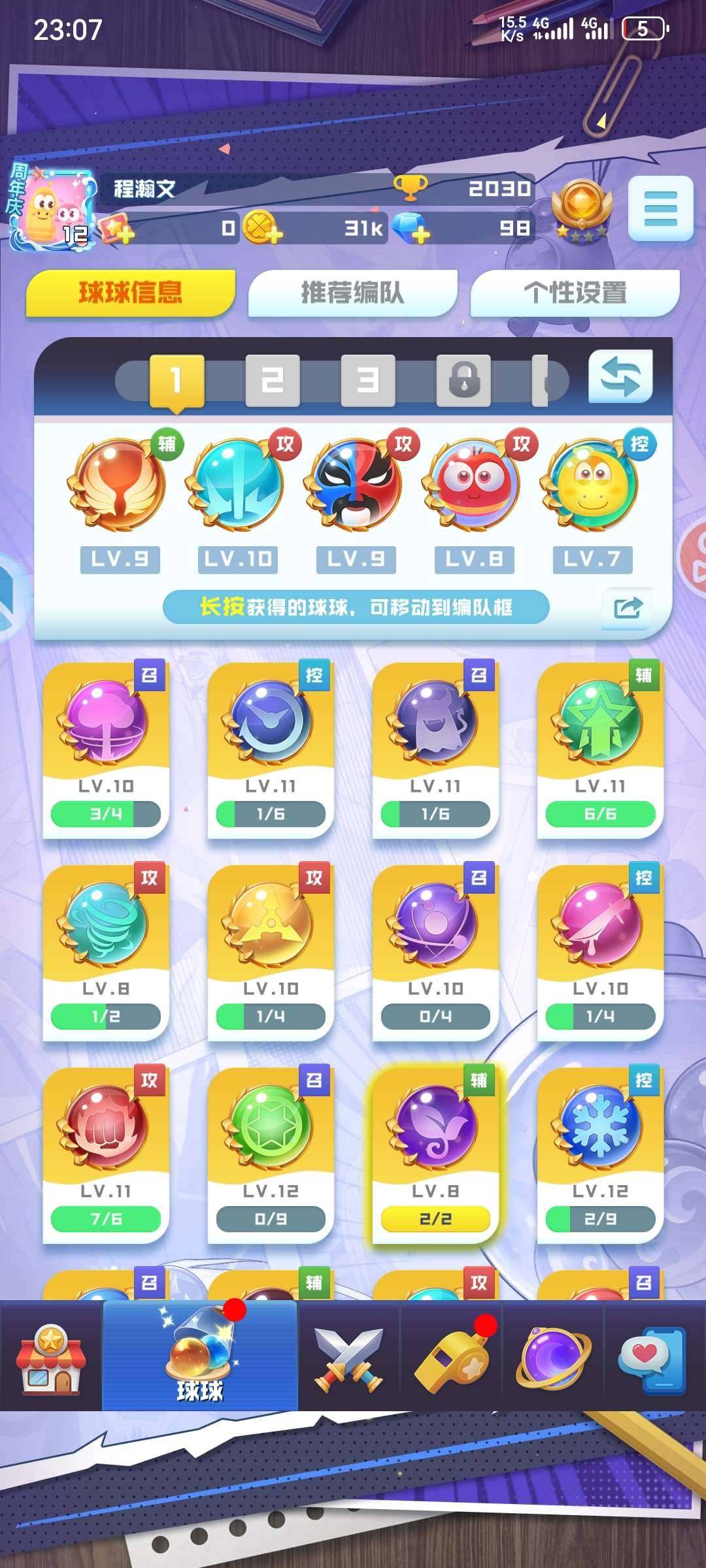706x1568 pixels.
Task: Select team slot 3
Action: [x=367, y=380]
